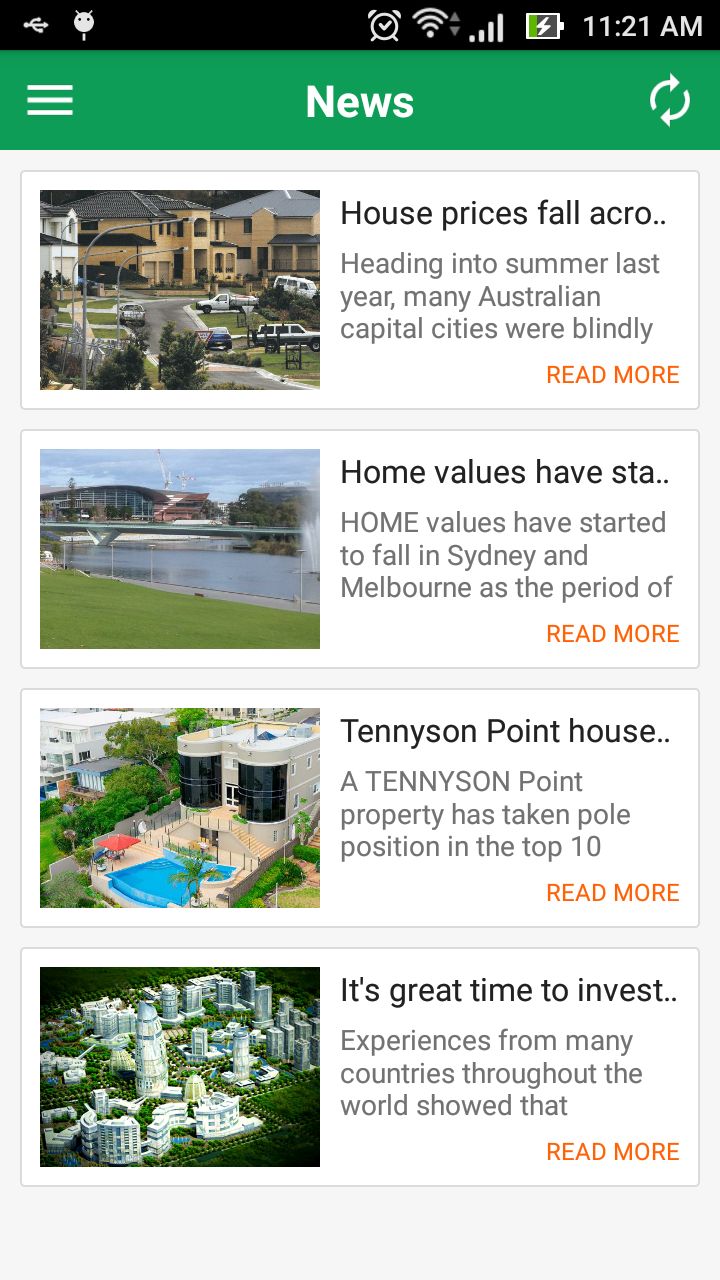
Task: Read more about Tennyson Point house
Action: [612, 893]
